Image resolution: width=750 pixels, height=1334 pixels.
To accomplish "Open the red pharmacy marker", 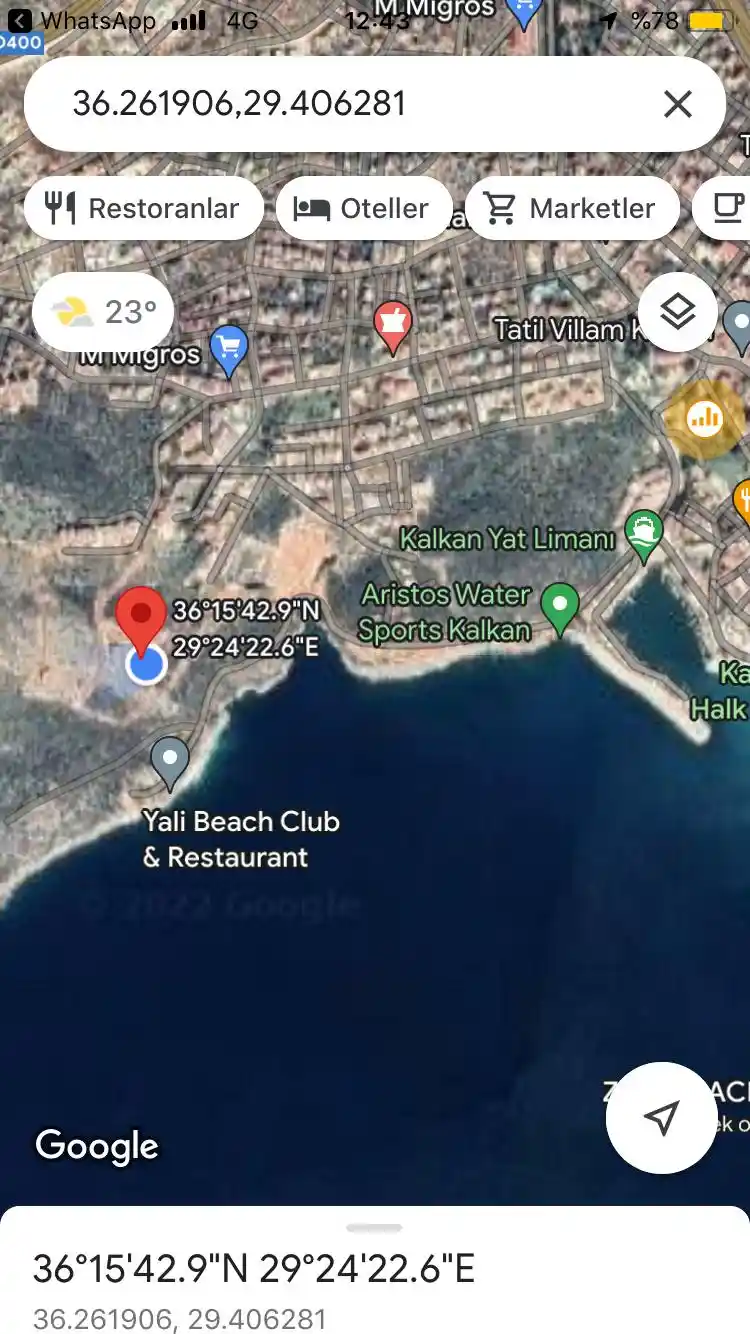I will (393, 324).
